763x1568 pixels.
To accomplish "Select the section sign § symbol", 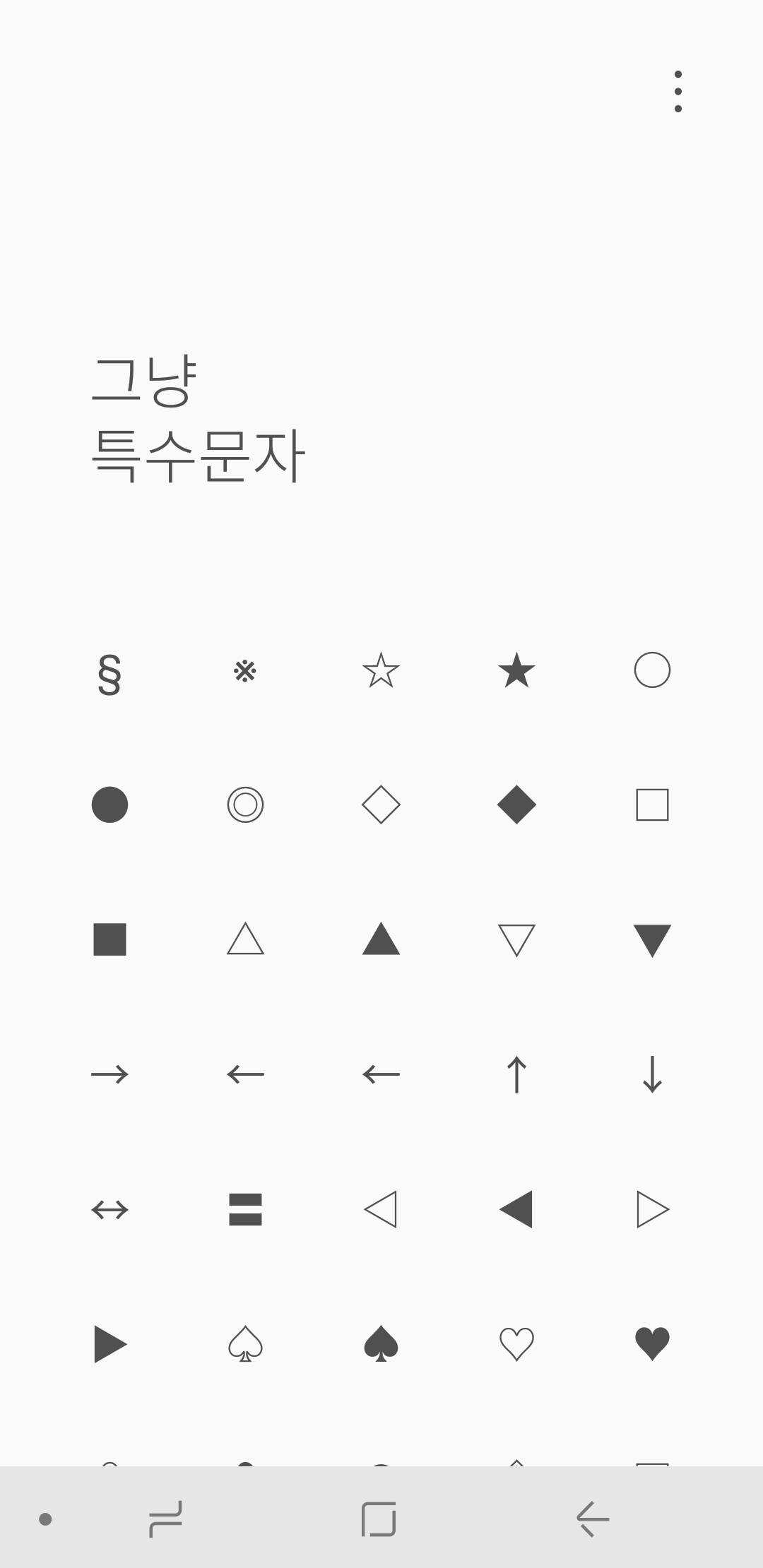I will click(110, 673).
